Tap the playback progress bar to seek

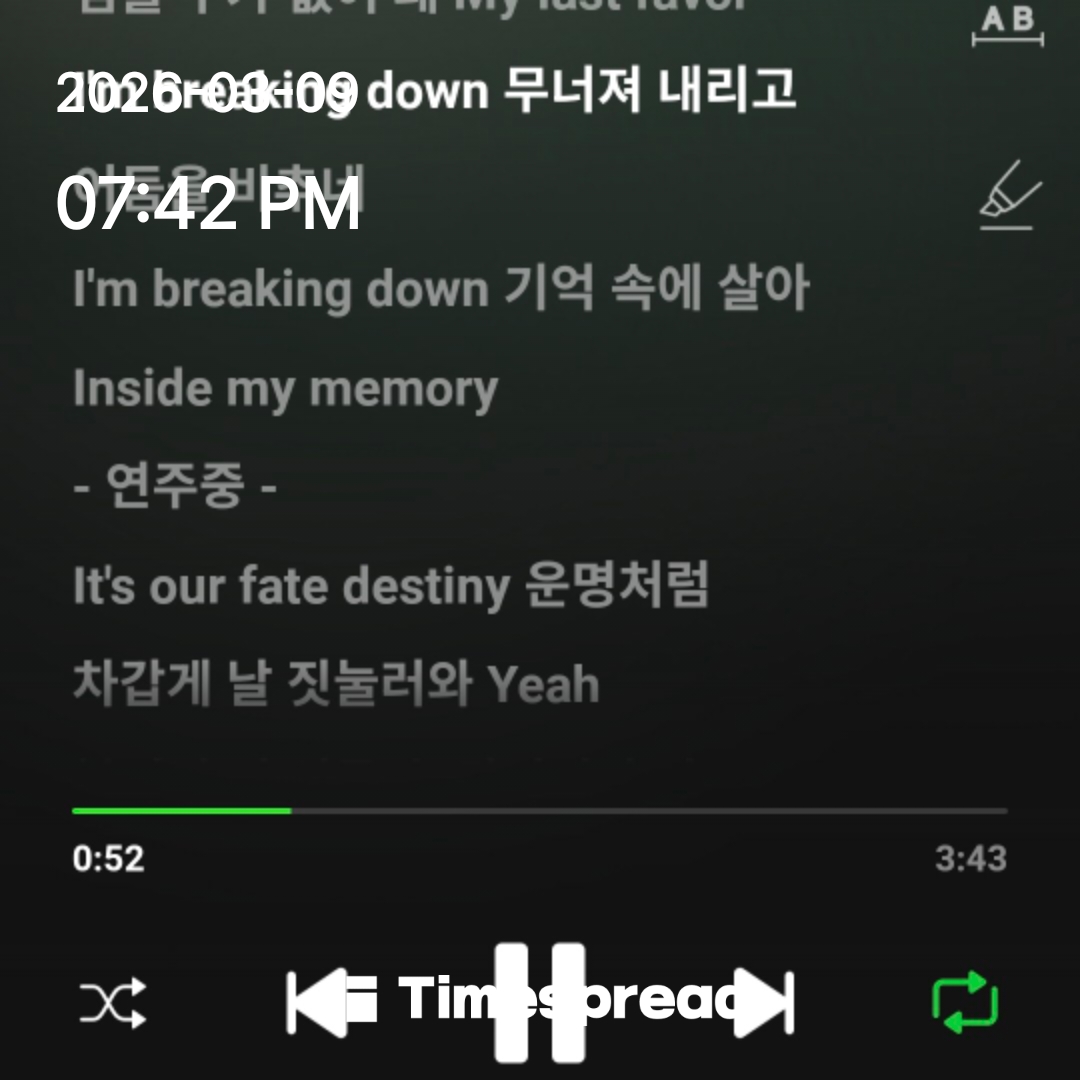(540, 810)
